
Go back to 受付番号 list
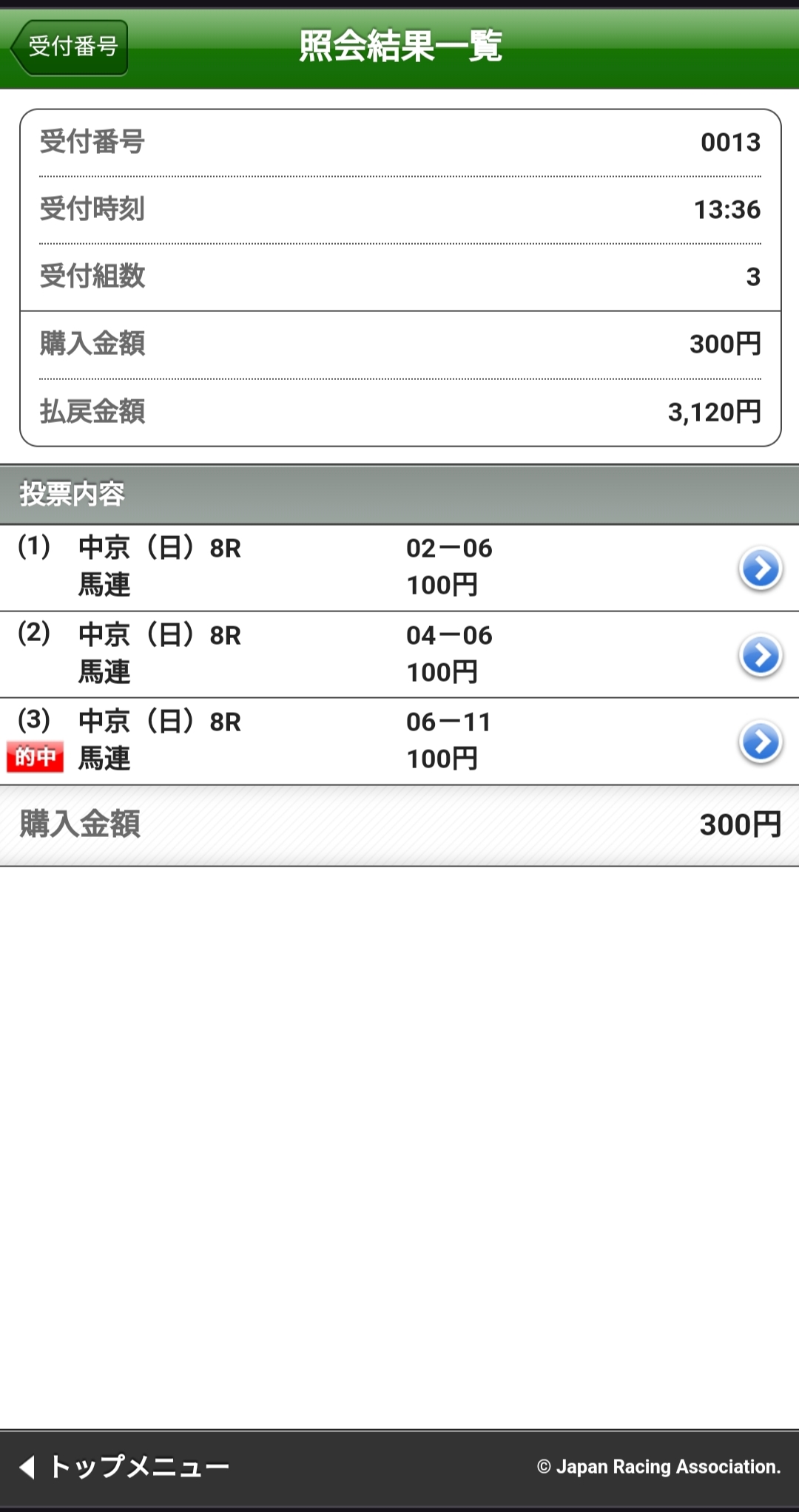tap(70, 47)
